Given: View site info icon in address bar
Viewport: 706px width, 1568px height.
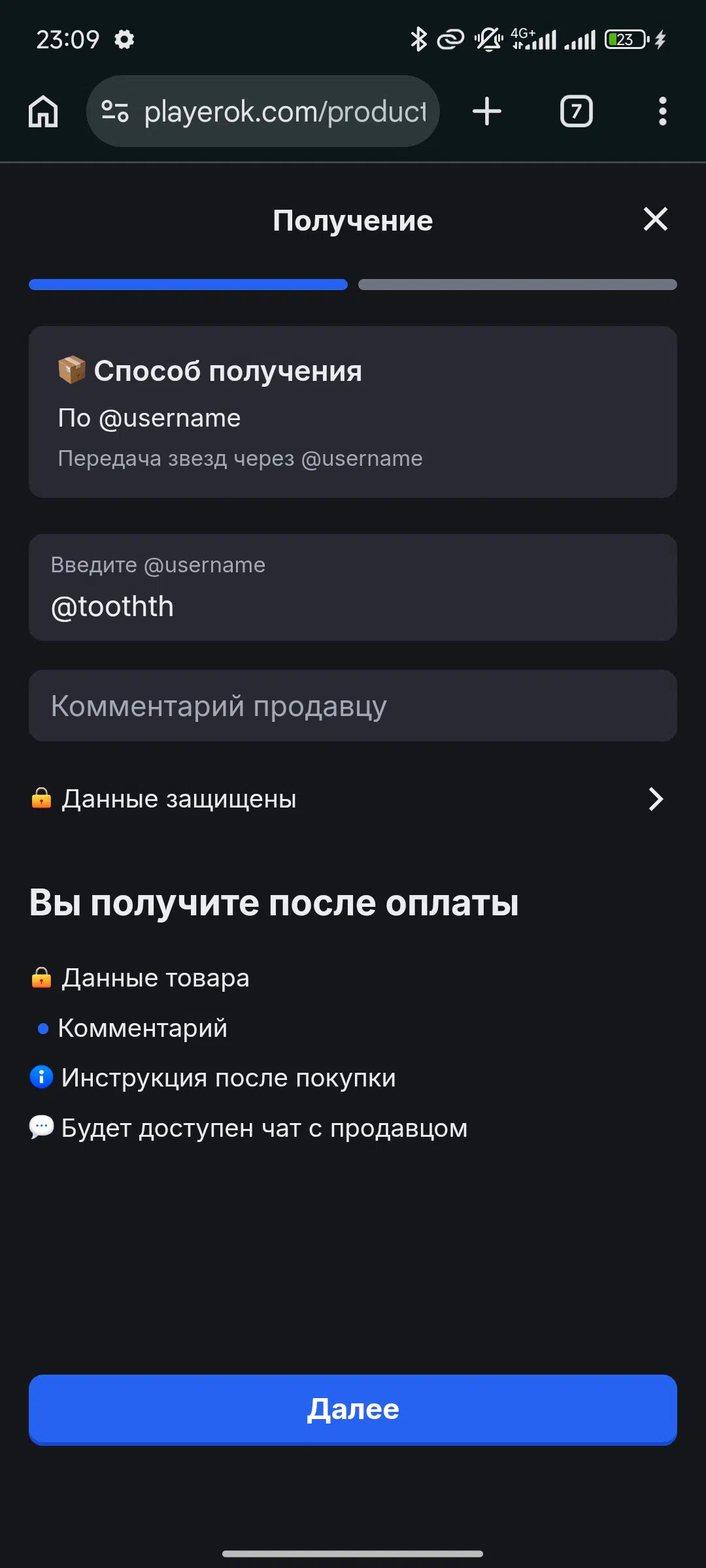Looking at the screenshot, I should click(115, 111).
